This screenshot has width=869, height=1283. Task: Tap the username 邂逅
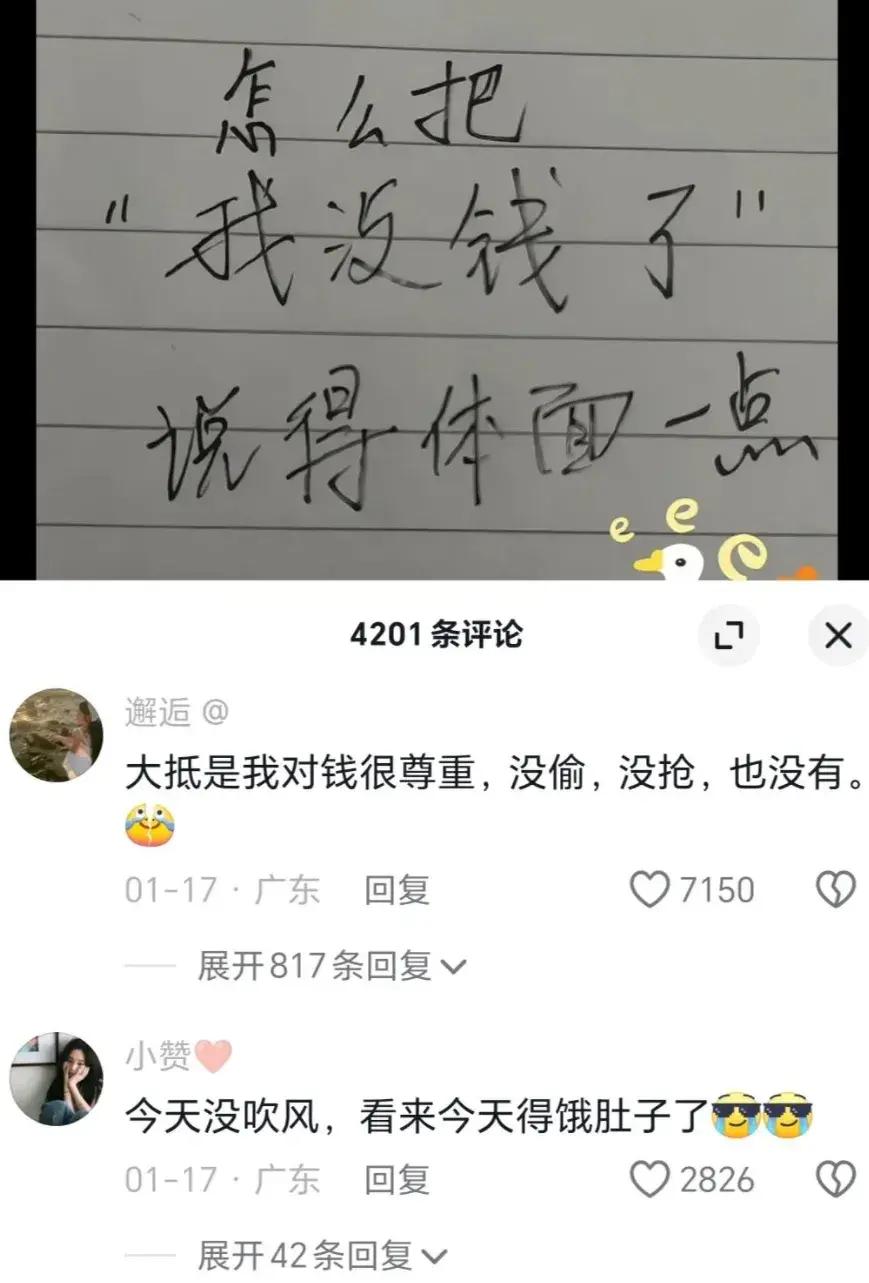click(x=158, y=712)
